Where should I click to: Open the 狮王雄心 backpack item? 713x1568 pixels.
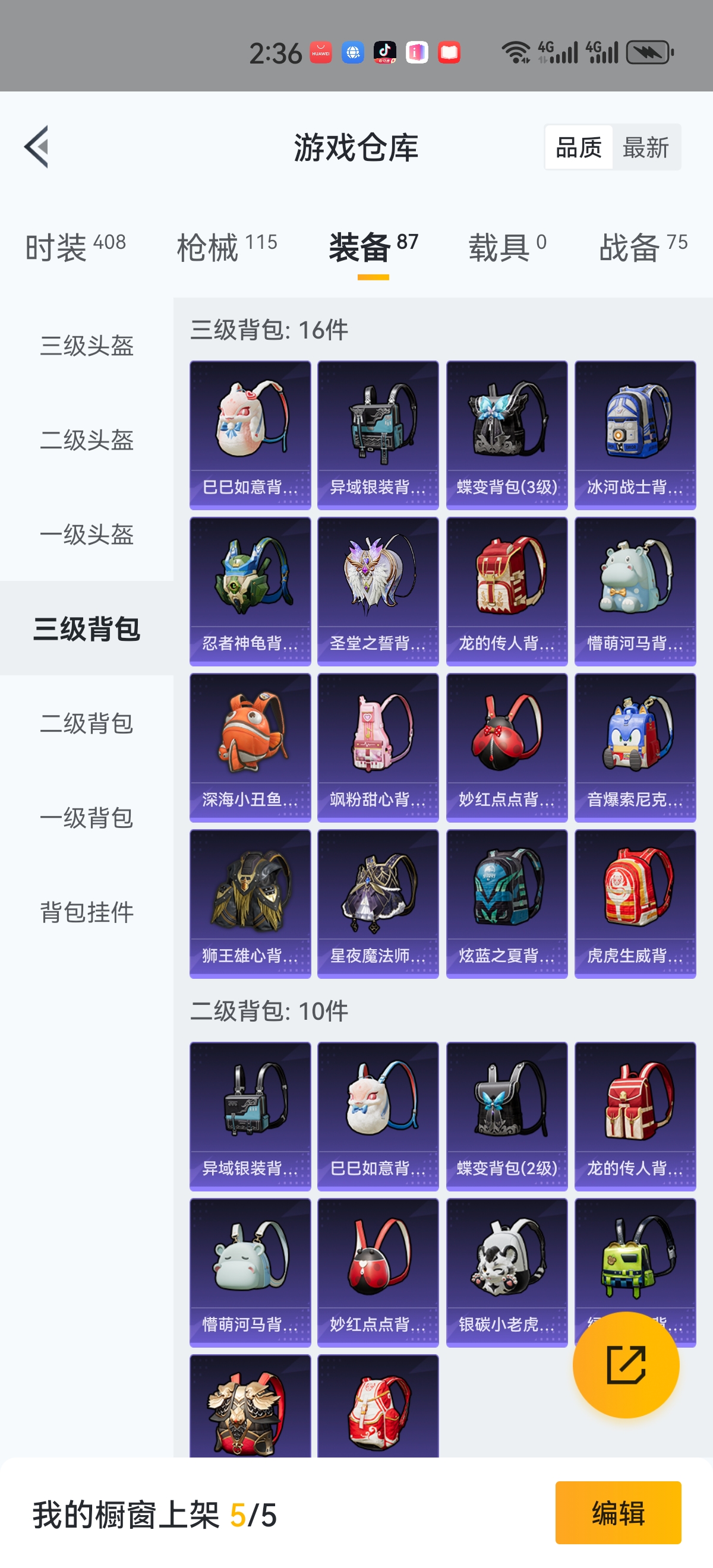[x=250, y=903]
